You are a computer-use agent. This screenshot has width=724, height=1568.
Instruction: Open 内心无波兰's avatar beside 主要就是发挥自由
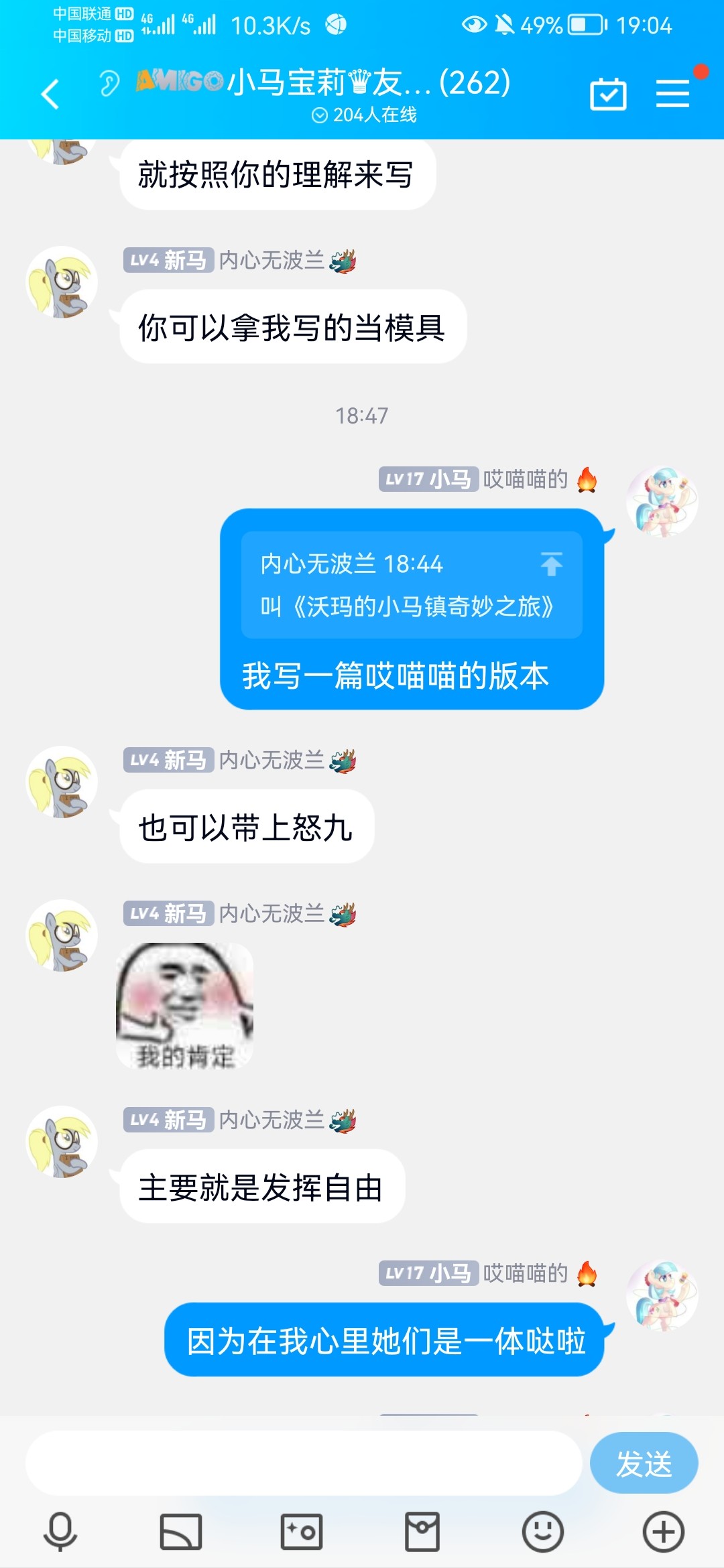[x=62, y=1142]
